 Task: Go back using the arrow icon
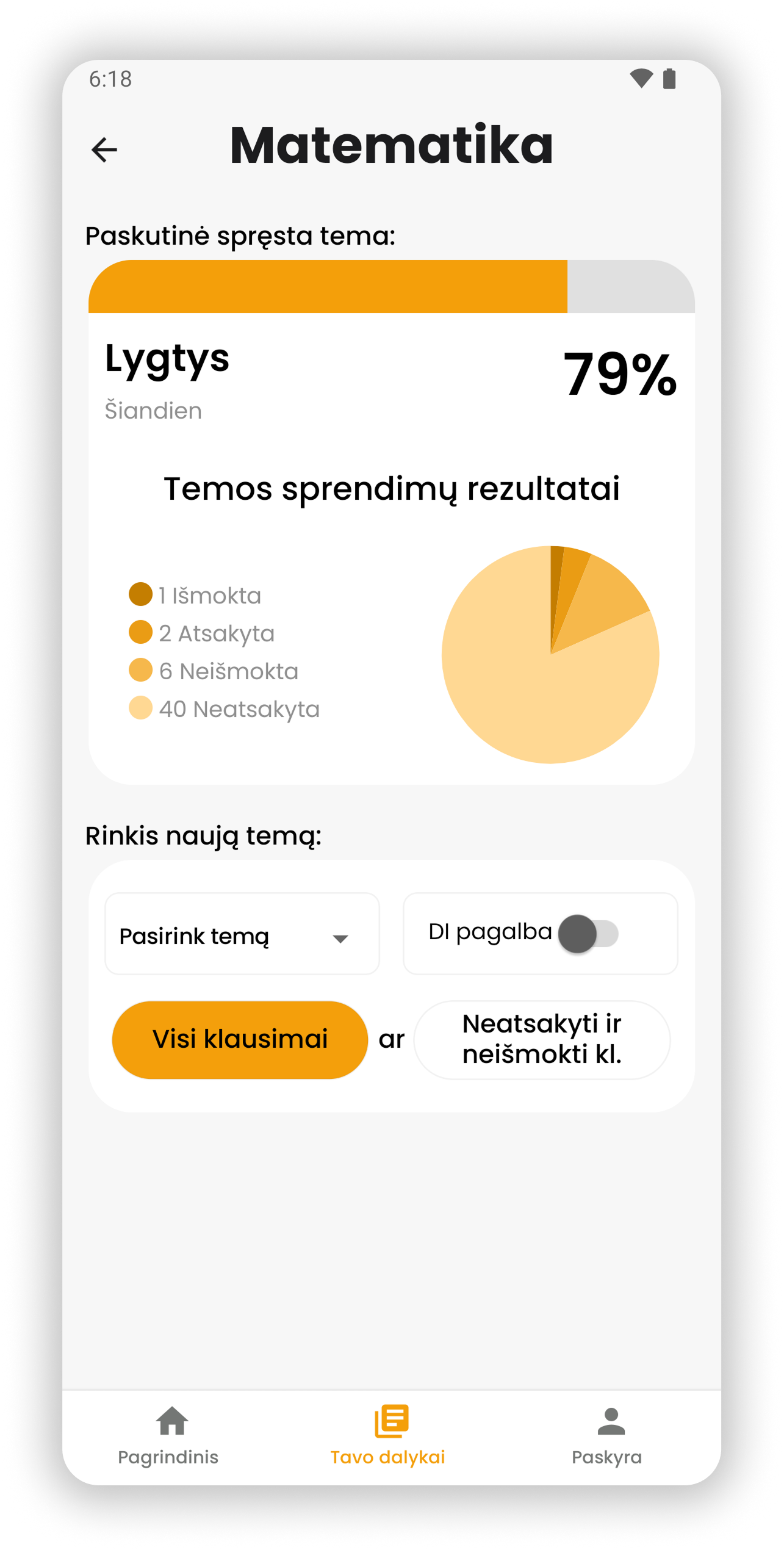pyautogui.click(x=104, y=150)
